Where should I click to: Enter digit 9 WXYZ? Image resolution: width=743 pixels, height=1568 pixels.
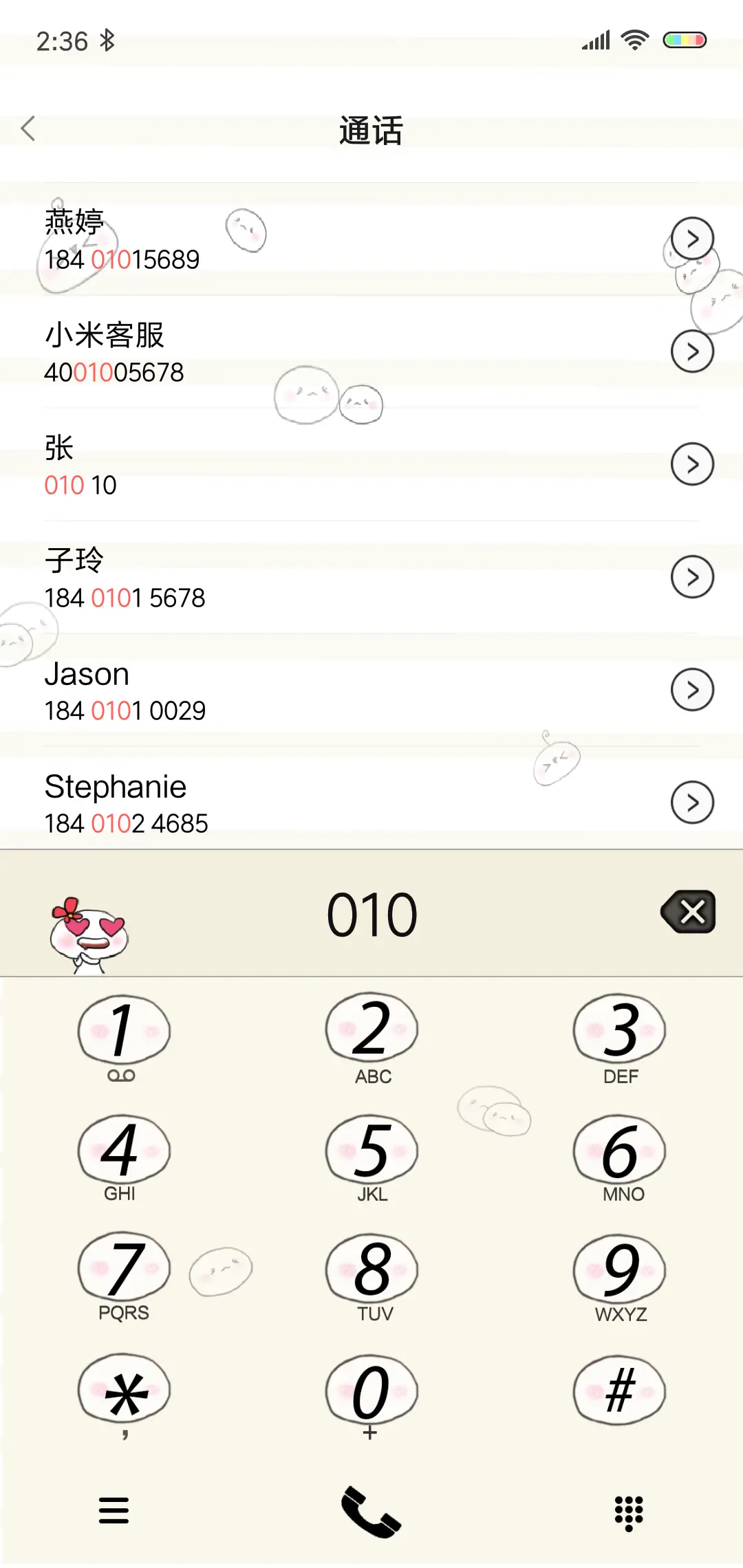pos(619,1271)
